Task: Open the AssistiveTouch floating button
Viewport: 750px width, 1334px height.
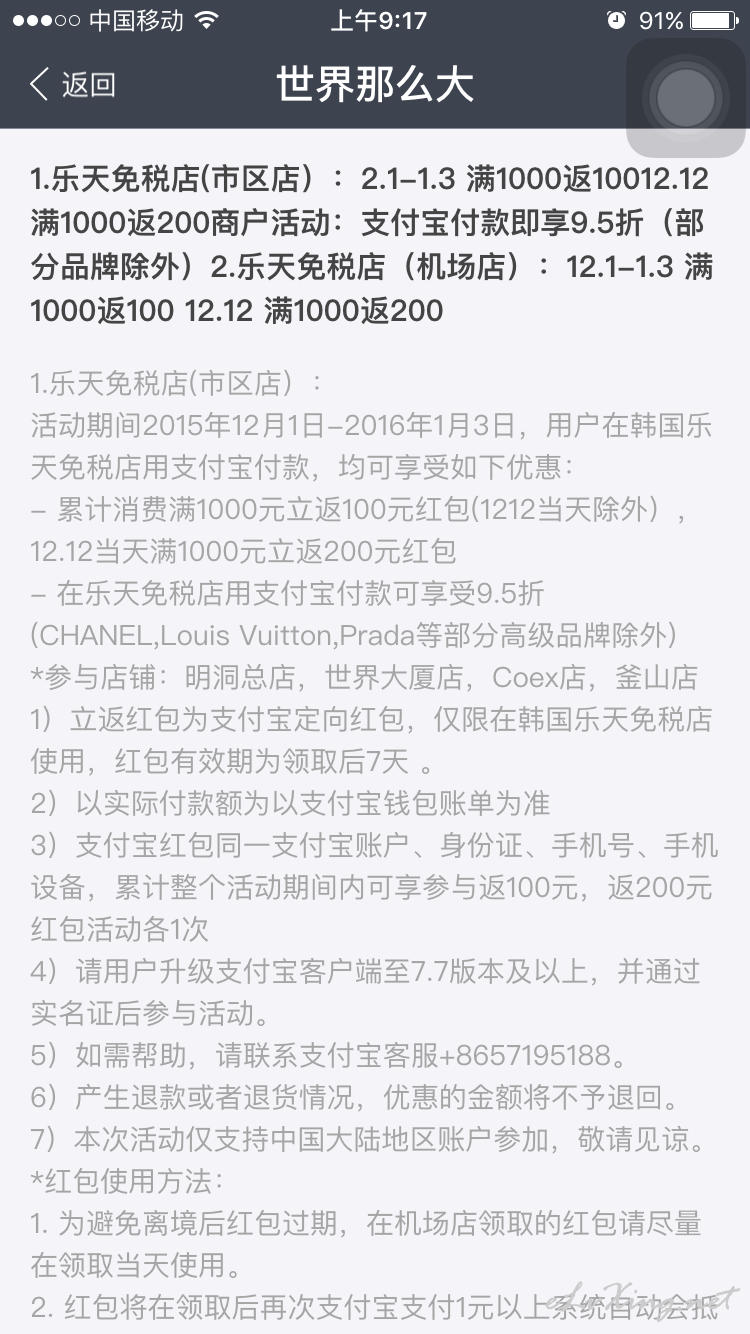Action: point(686,98)
